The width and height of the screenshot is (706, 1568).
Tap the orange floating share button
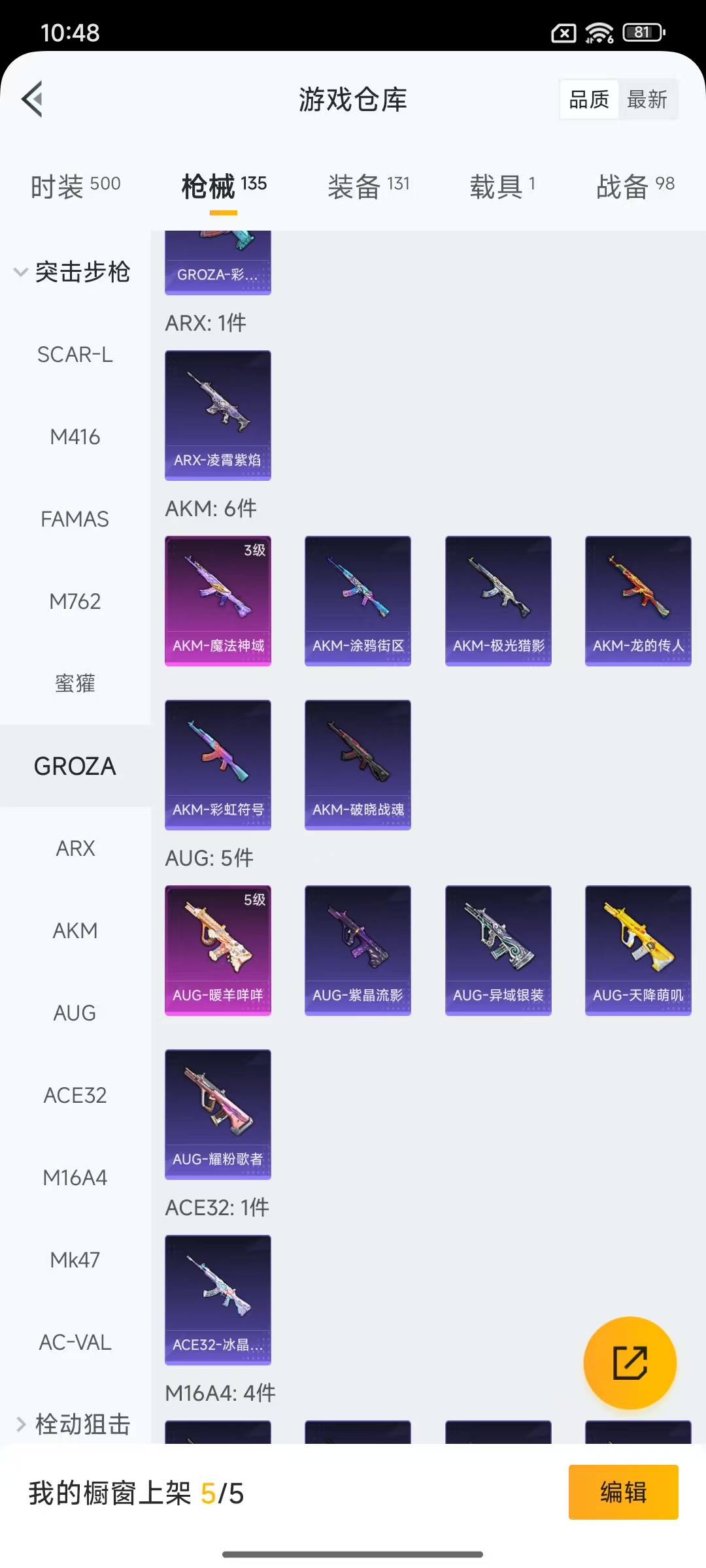click(x=630, y=1362)
